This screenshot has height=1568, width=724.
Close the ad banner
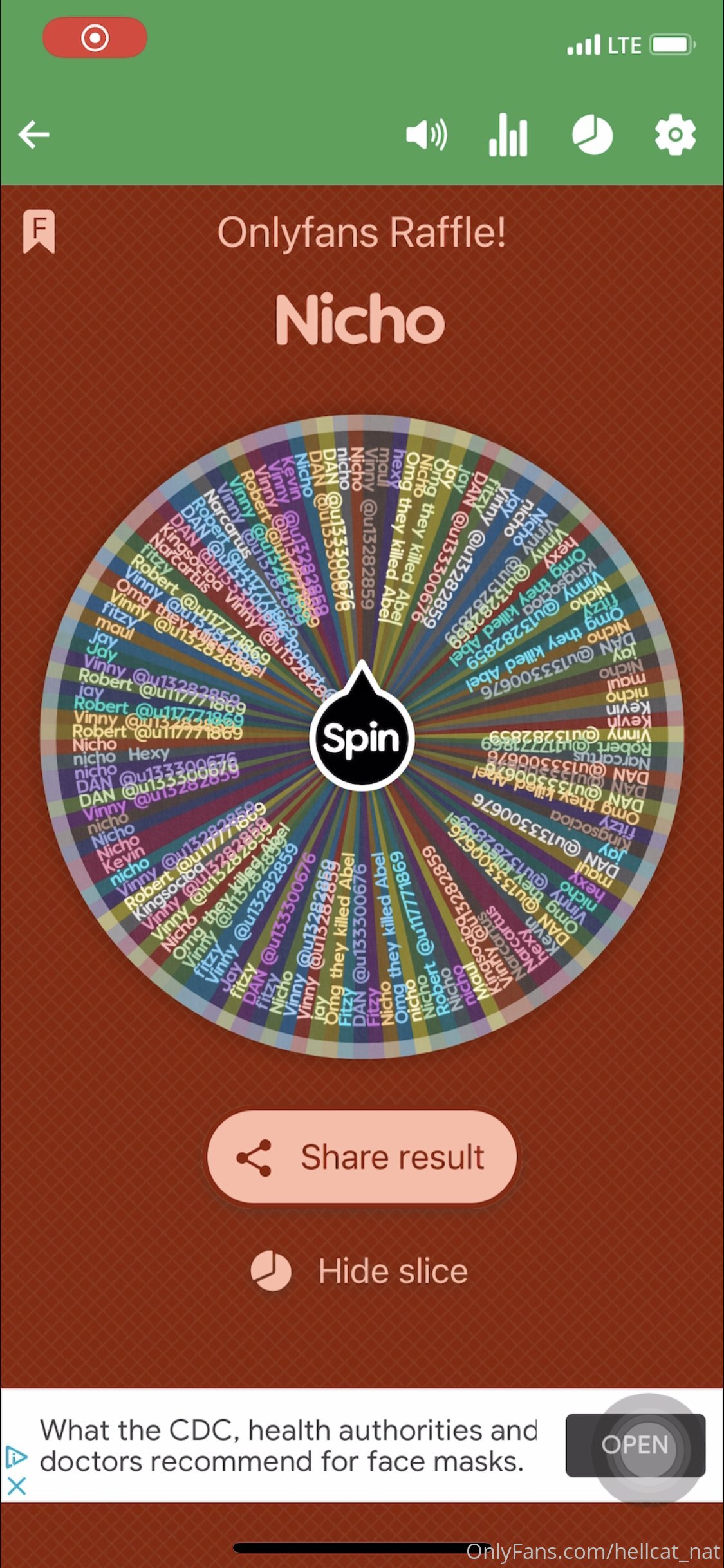pos(16,1486)
